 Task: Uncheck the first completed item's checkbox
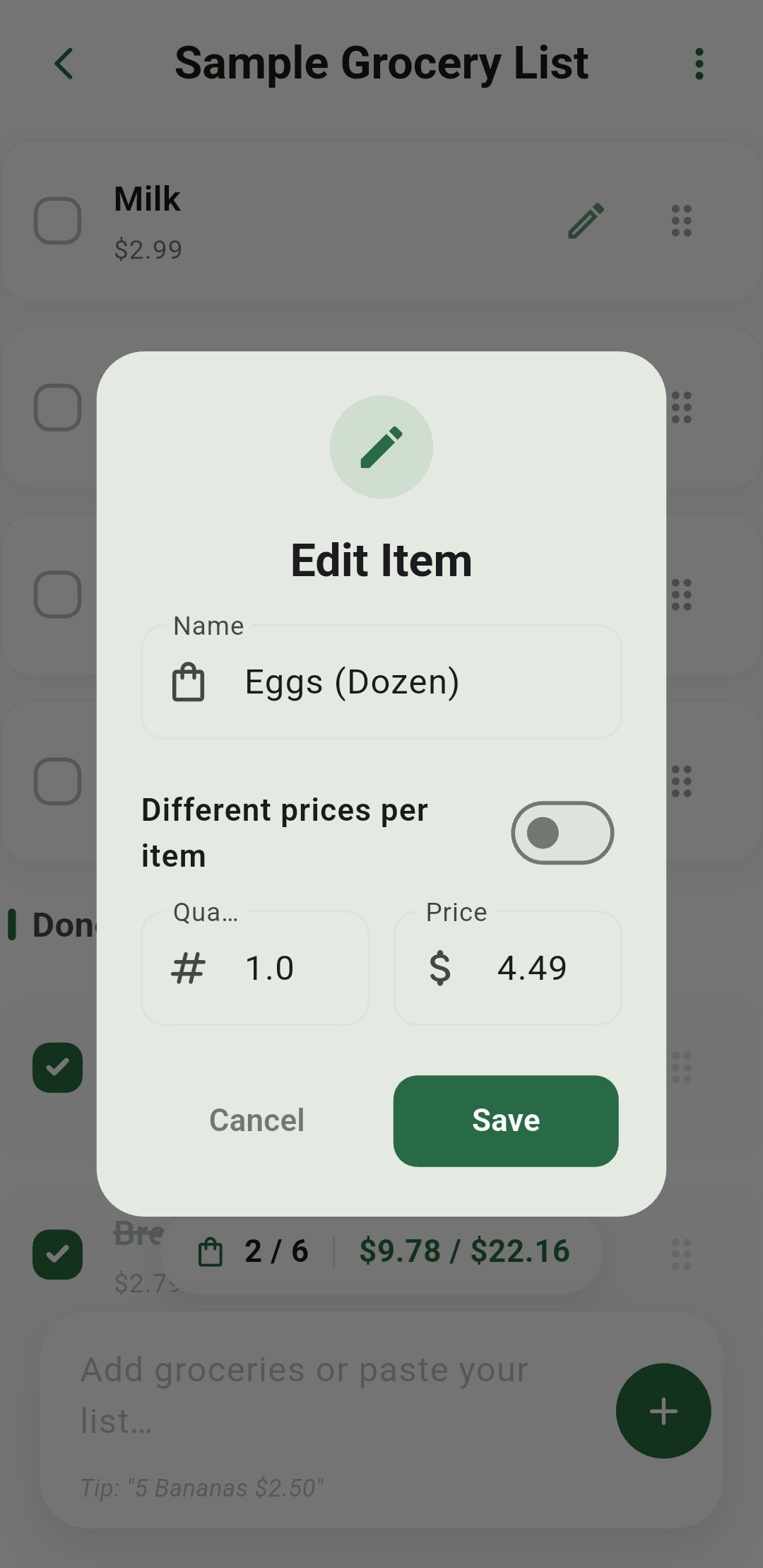click(58, 1067)
